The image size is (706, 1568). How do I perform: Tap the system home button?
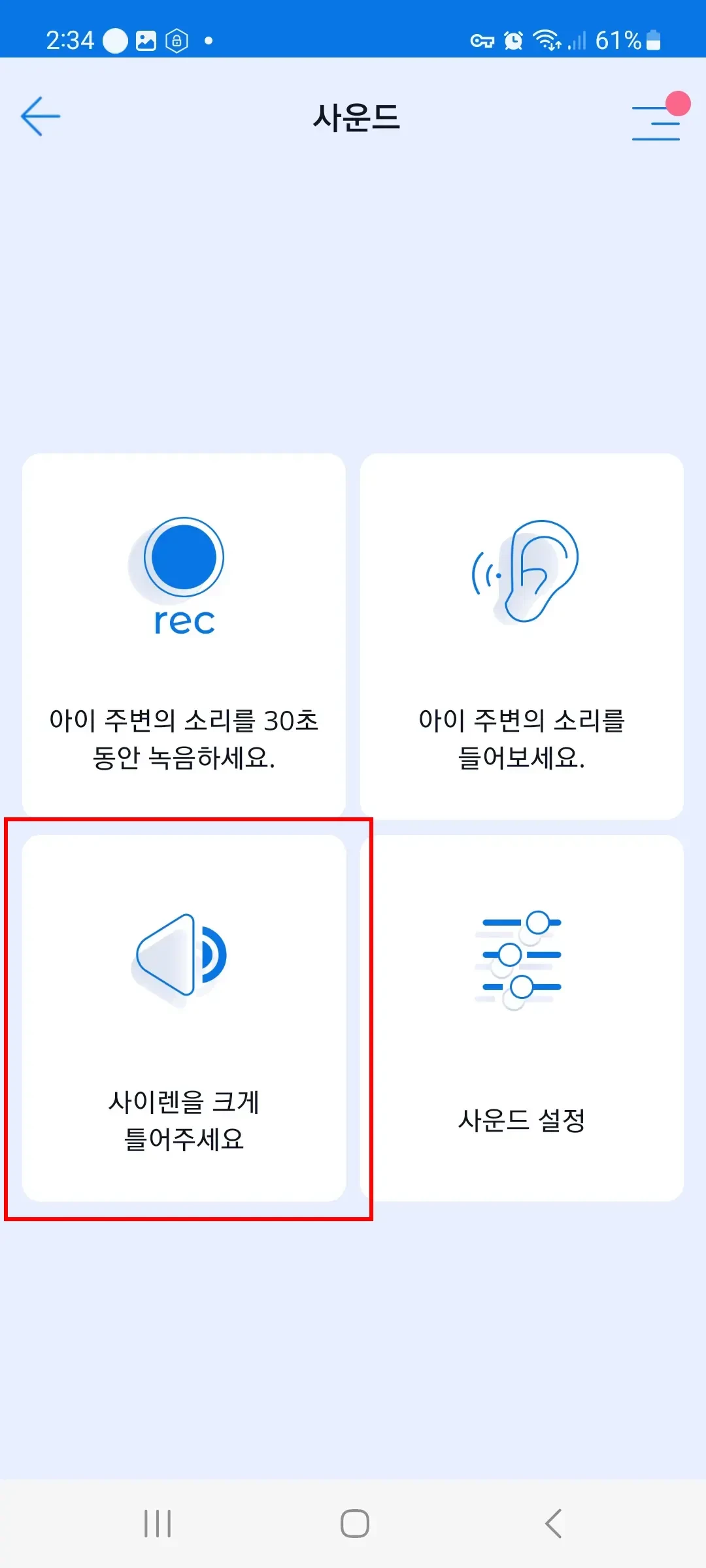pos(354,1524)
